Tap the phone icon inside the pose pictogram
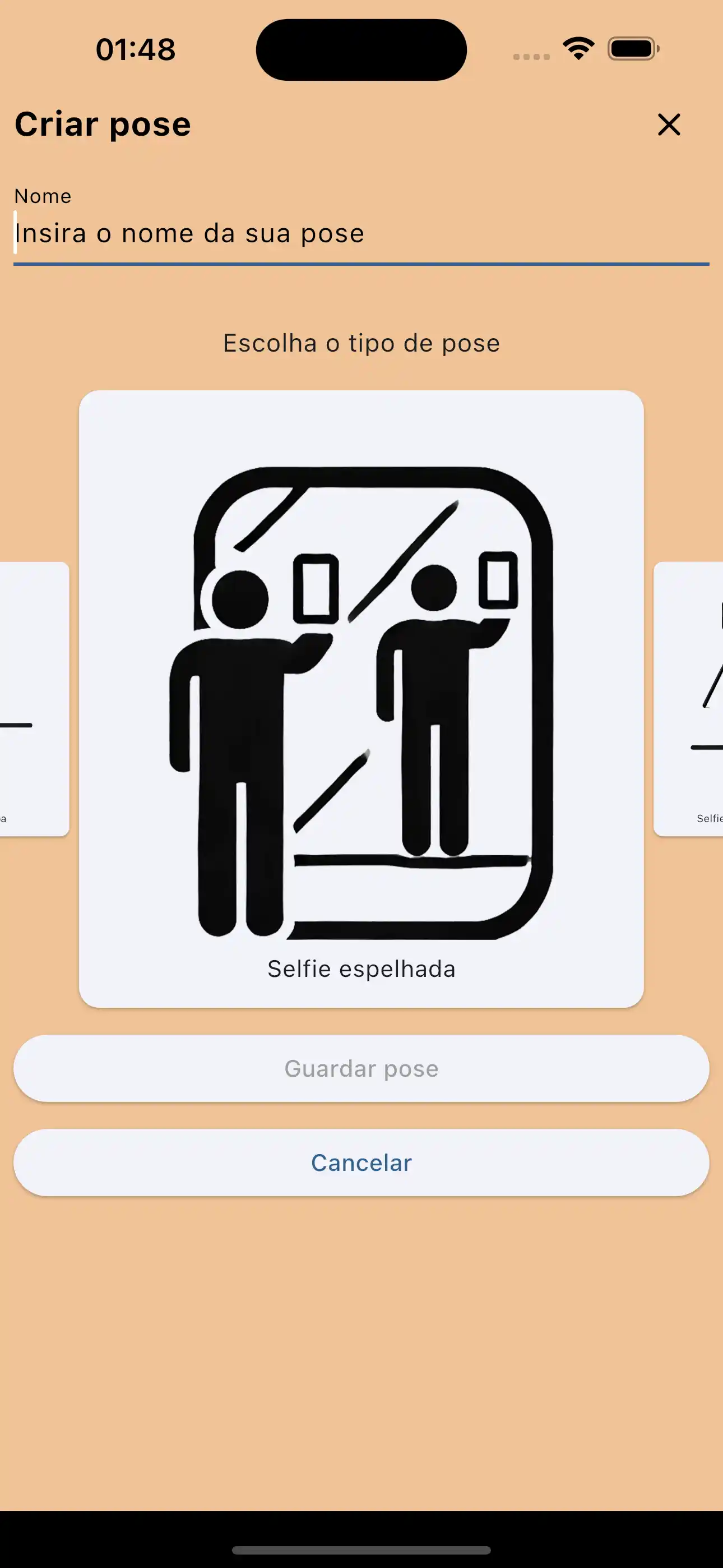 click(316, 587)
